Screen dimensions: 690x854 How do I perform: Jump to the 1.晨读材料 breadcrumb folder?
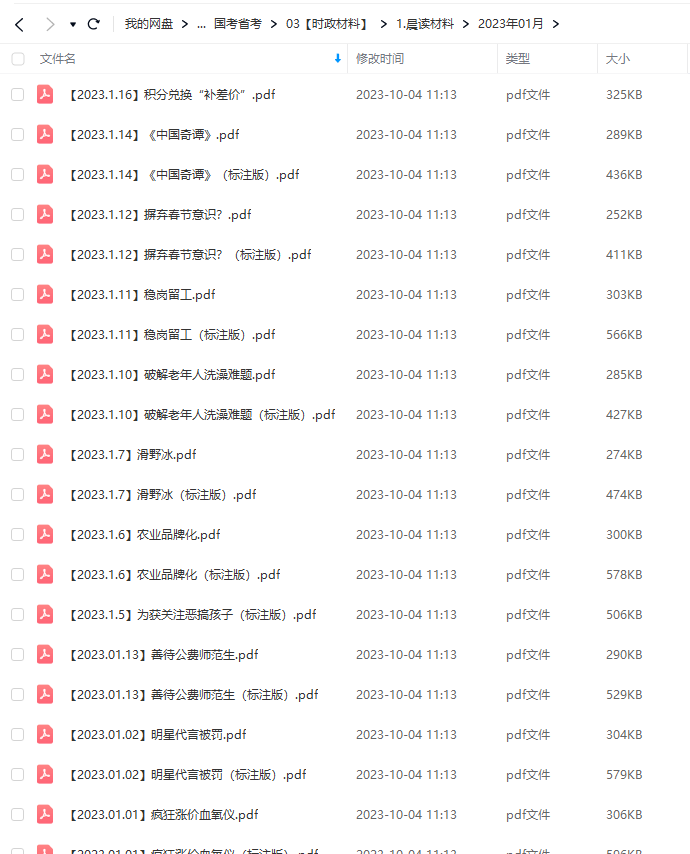[x=424, y=24]
